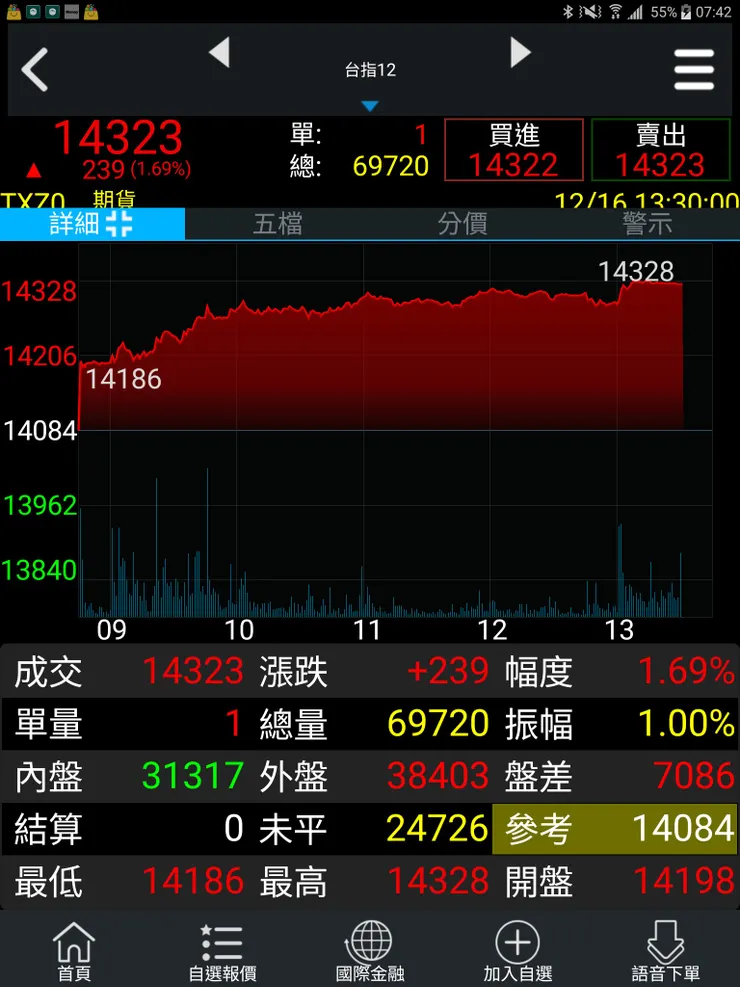The width and height of the screenshot is (740, 987).
Task: Switch to the next instrument with the right arrow
Action: click(x=520, y=53)
